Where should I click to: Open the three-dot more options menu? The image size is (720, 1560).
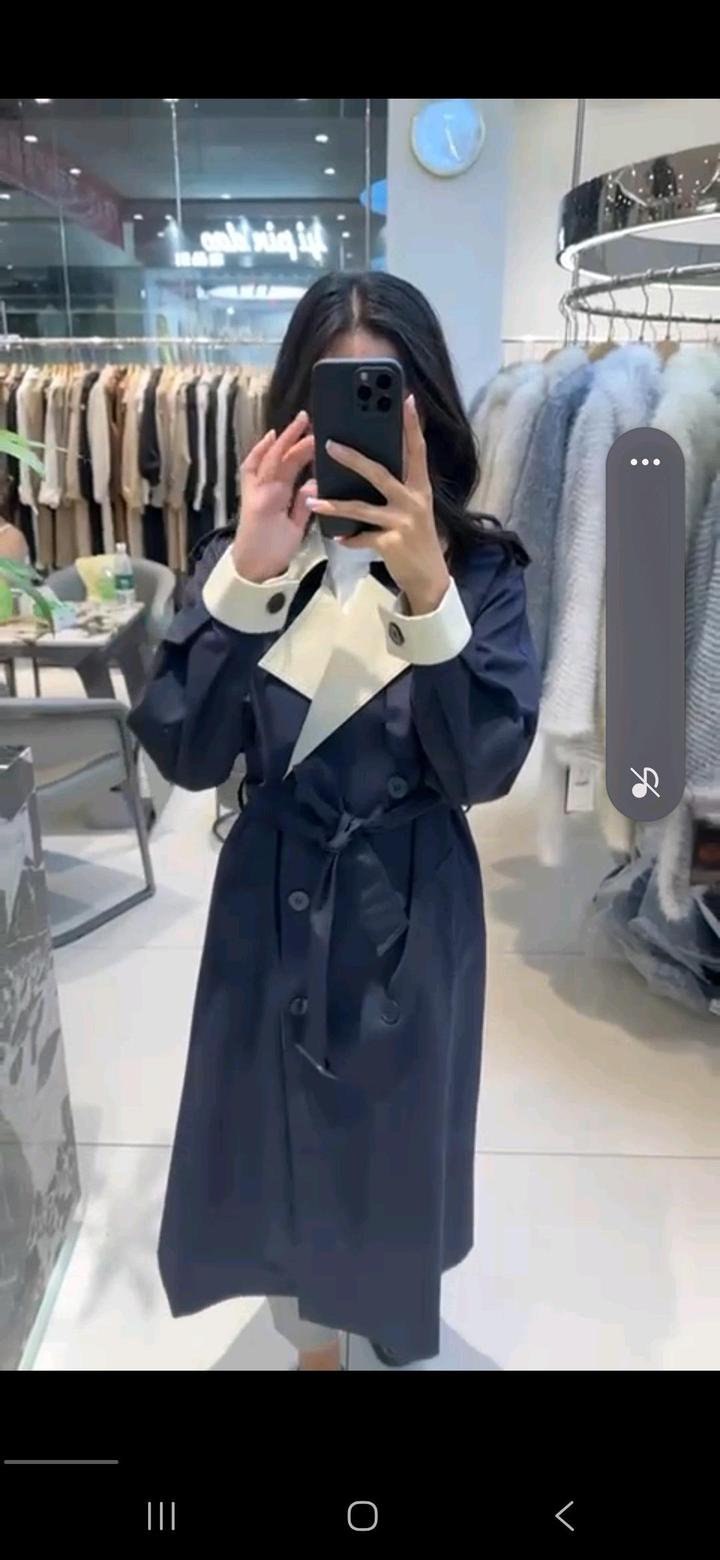[x=645, y=462]
